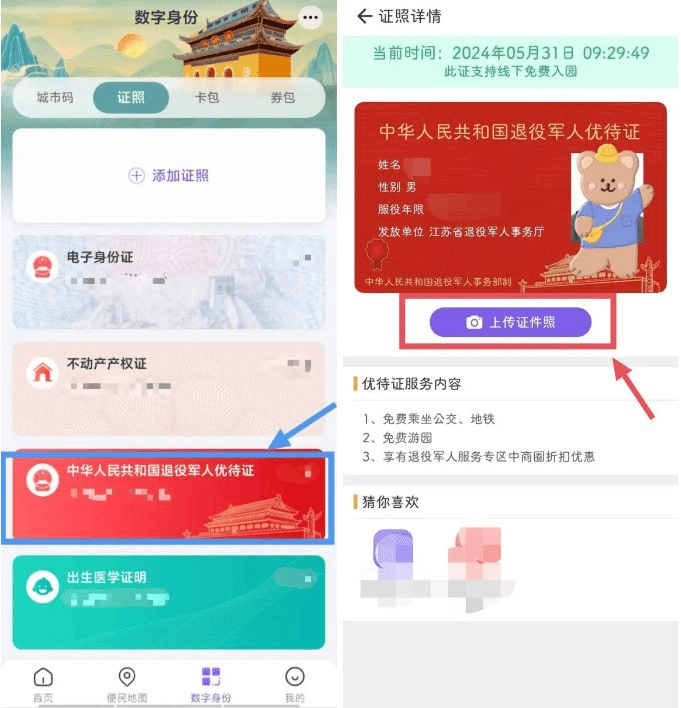Open the 我的 profile tab
This screenshot has width=681, height=708.
tap(294, 685)
